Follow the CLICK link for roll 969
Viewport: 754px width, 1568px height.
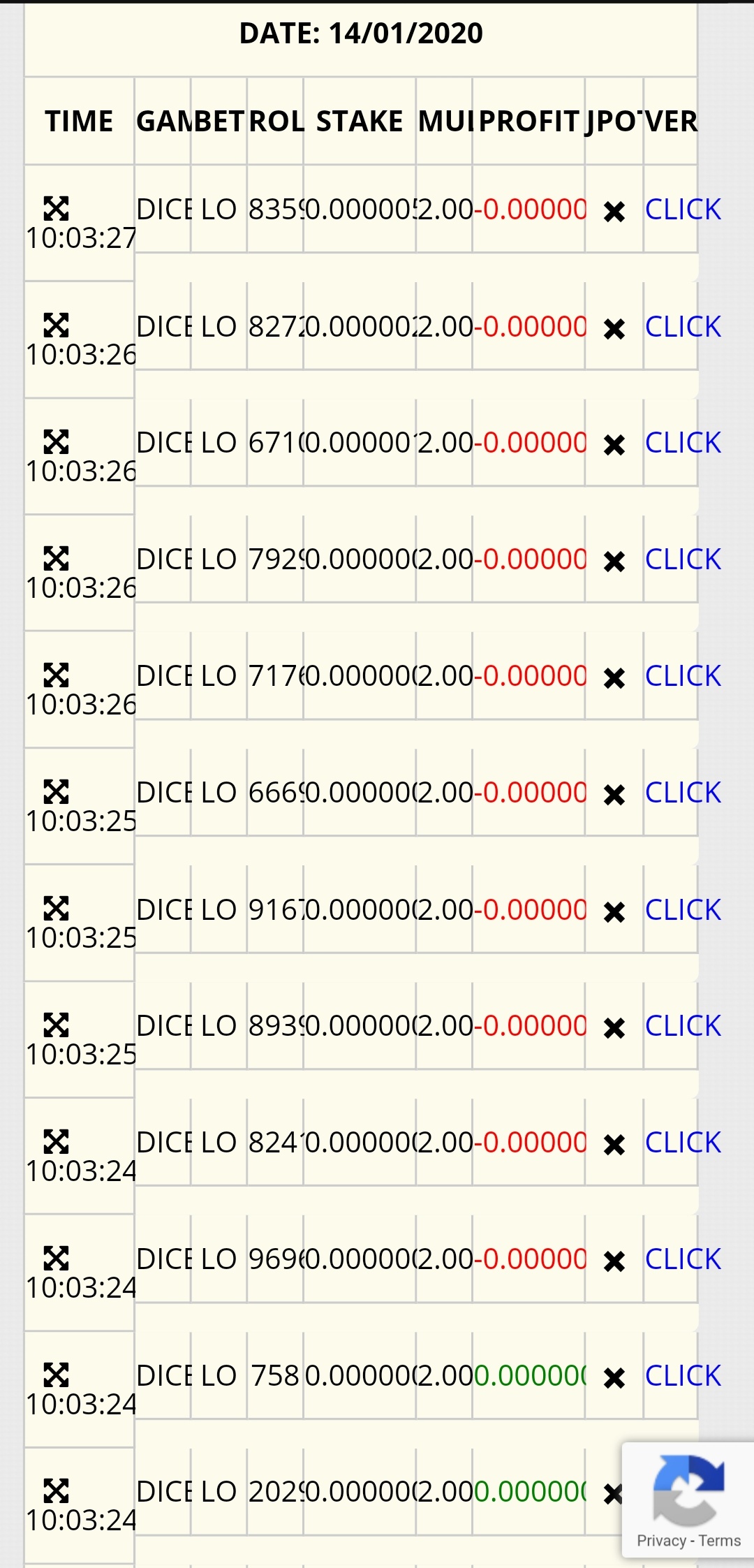click(x=683, y=1259)
